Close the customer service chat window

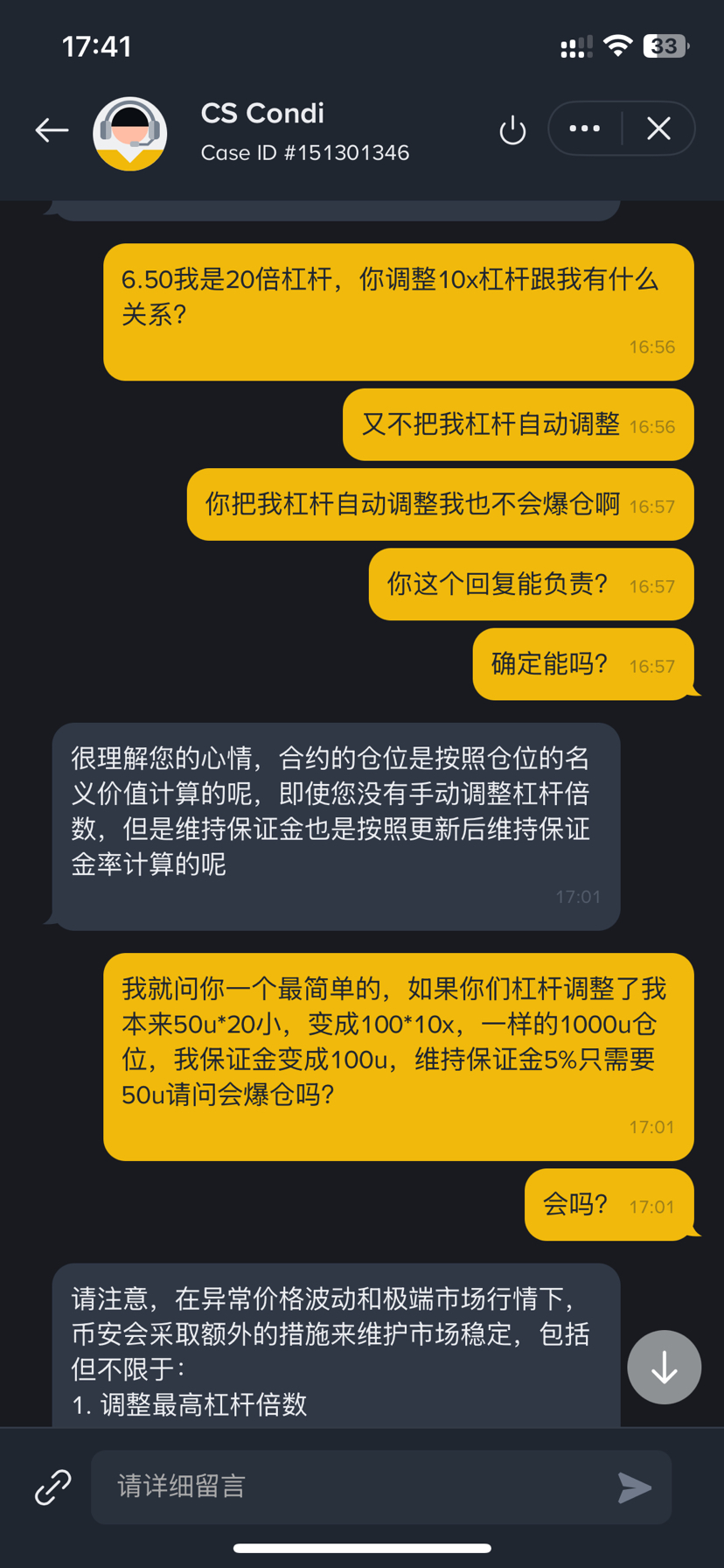(x=658, y=129)
